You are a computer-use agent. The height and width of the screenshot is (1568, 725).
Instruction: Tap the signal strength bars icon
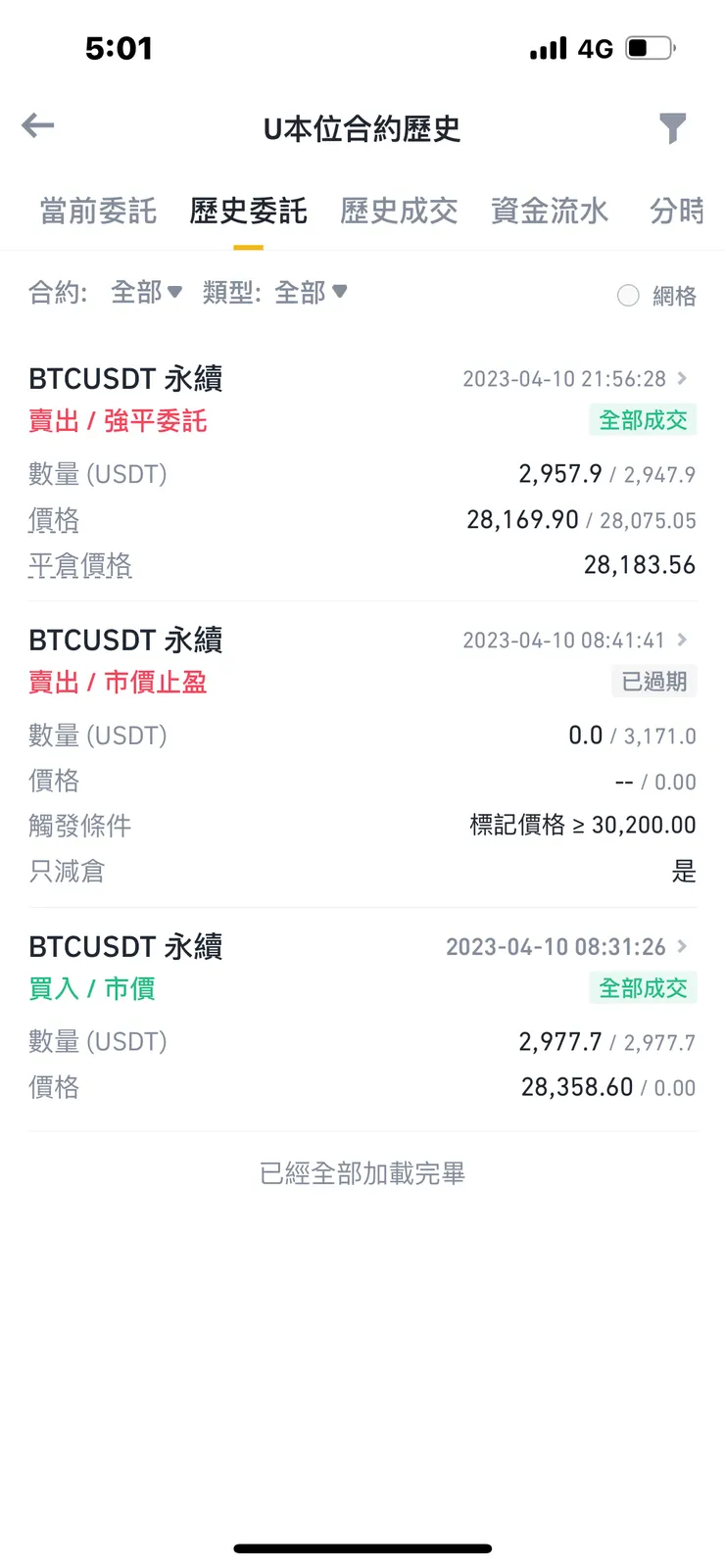(x=549, y=46)
